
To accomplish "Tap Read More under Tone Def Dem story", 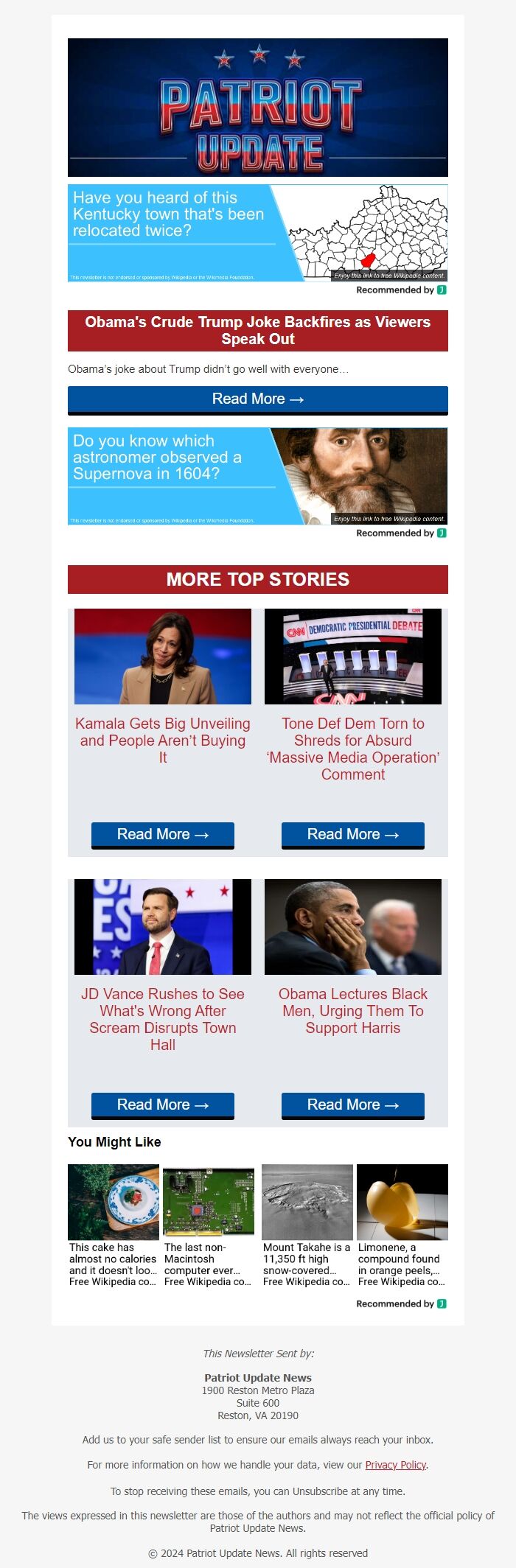I will point(353,835).
